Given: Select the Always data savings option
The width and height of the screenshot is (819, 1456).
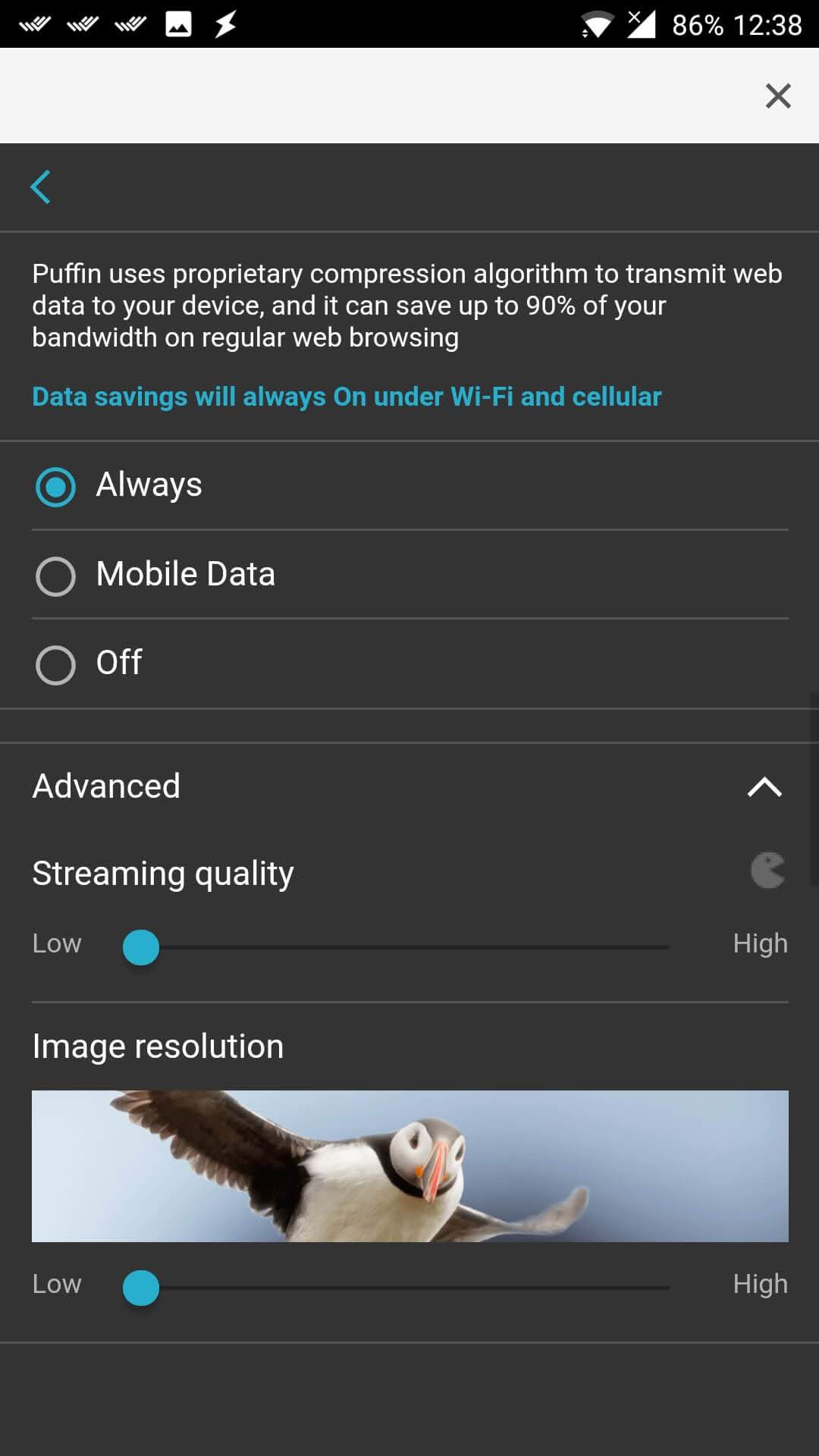Looking at the screenshot, I should click(56, 486).
